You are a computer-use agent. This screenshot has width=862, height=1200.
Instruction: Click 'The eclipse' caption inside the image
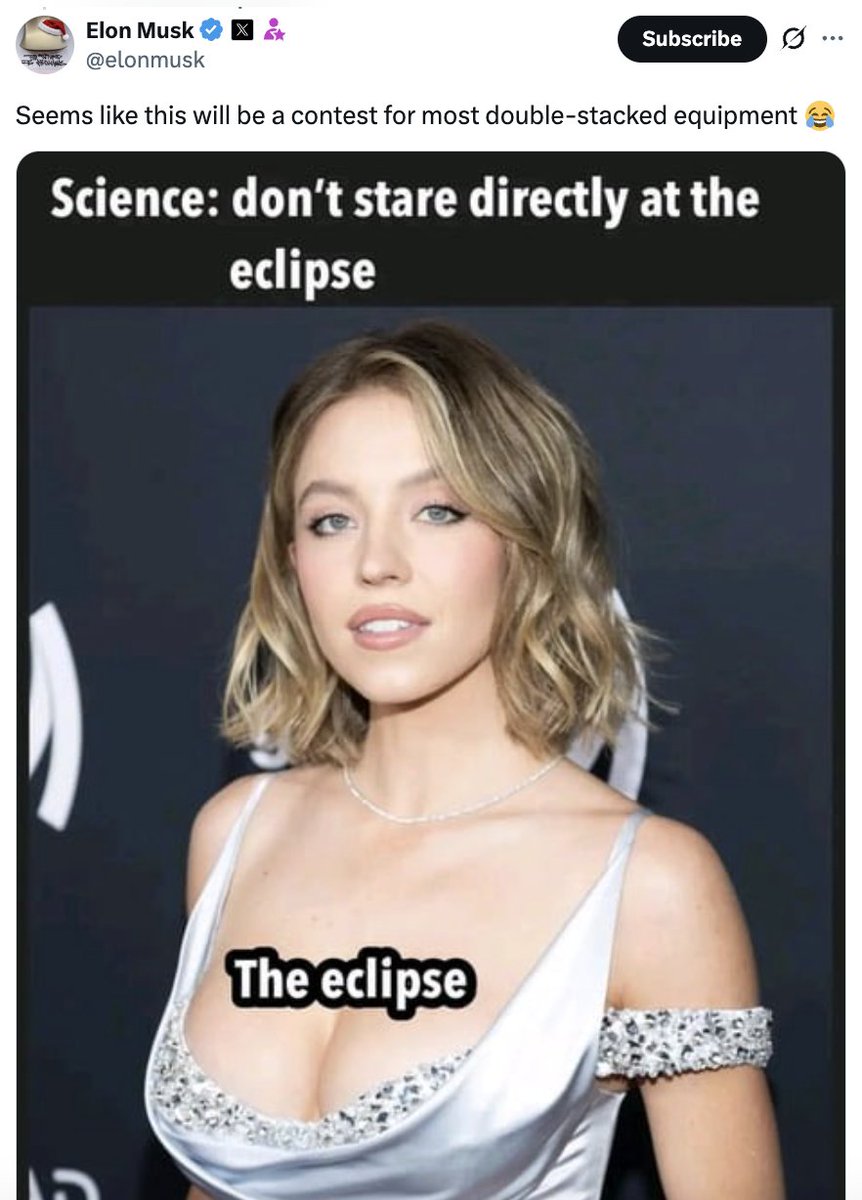click(353, 976)
